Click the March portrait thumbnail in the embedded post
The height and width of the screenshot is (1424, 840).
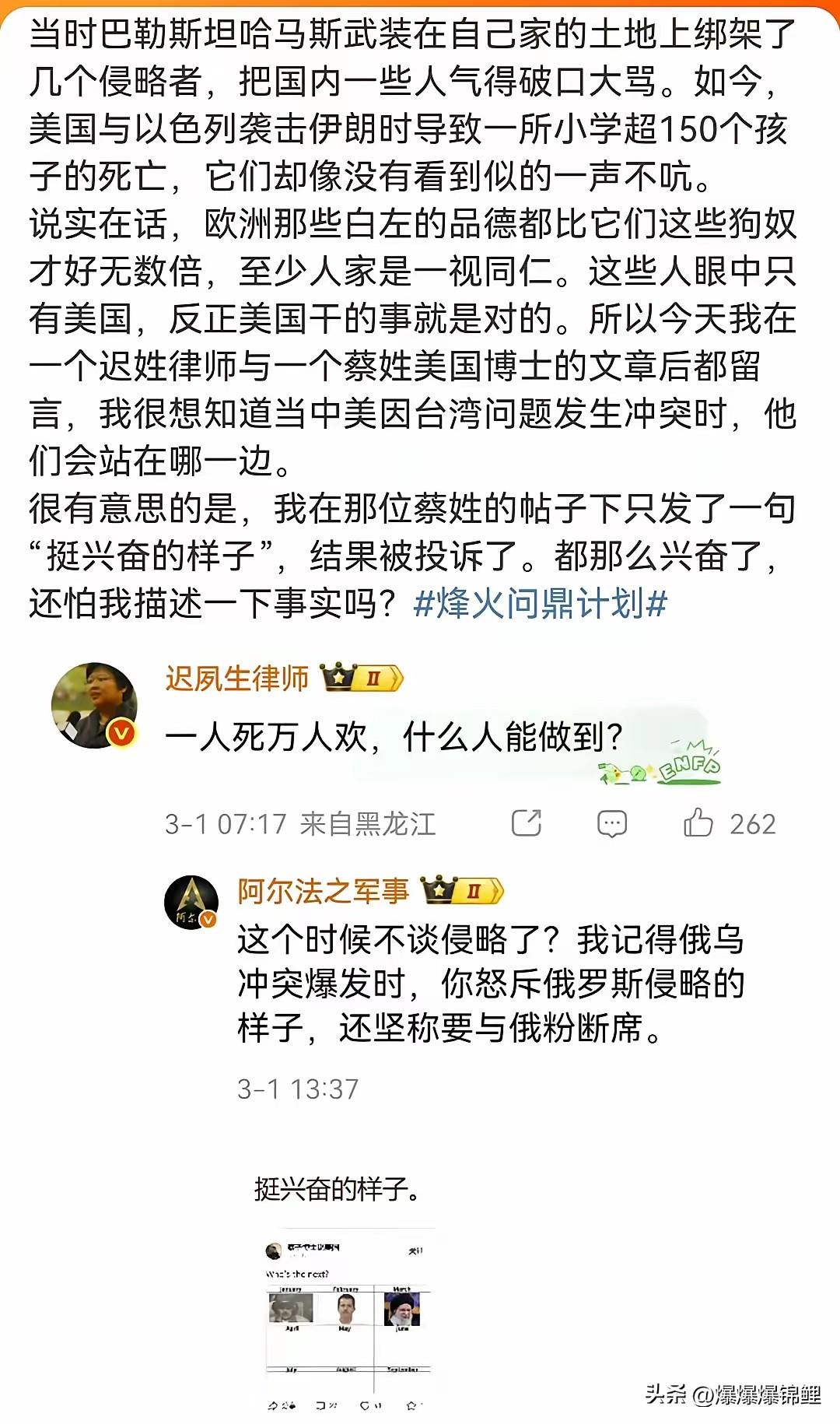[402, 1310]
